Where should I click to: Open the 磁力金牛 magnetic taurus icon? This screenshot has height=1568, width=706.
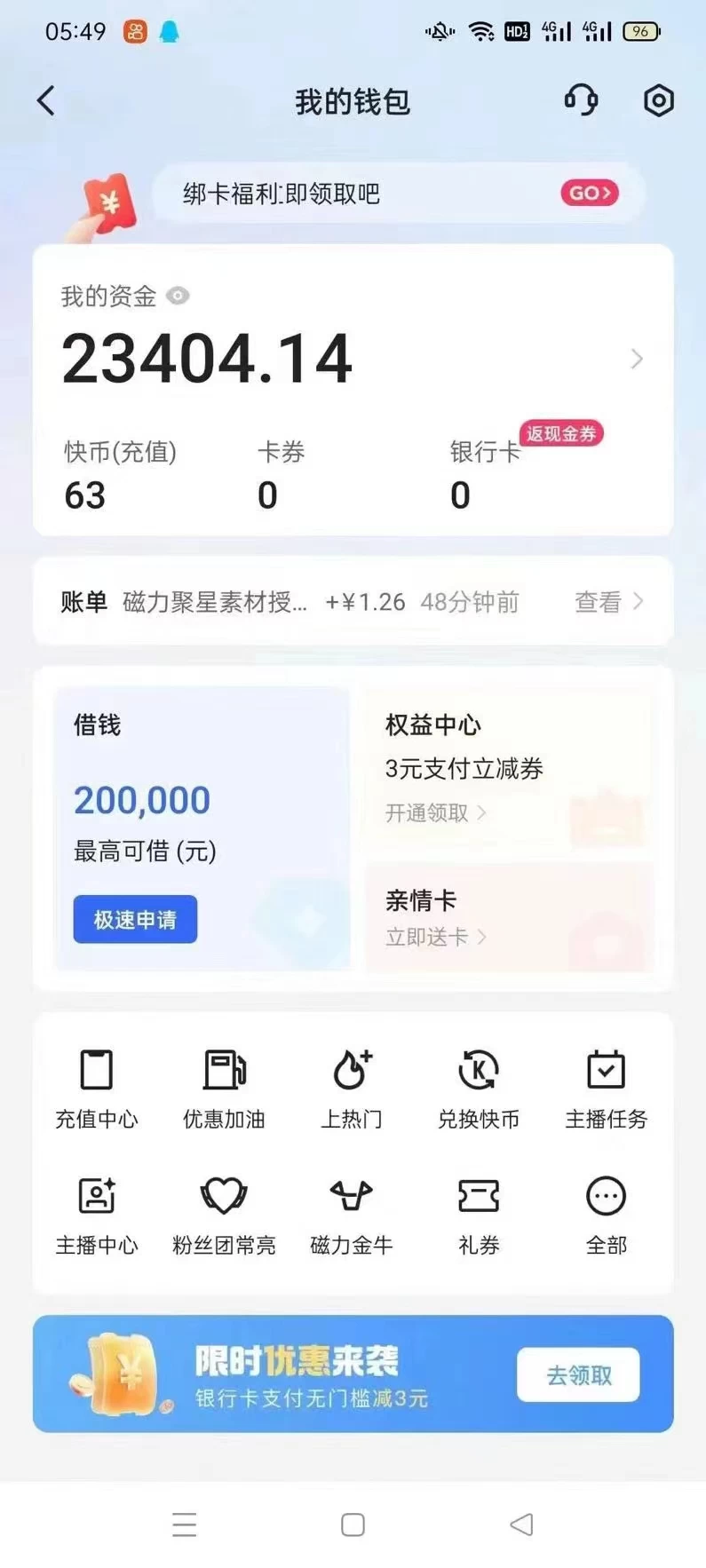tap(352, 1211)
